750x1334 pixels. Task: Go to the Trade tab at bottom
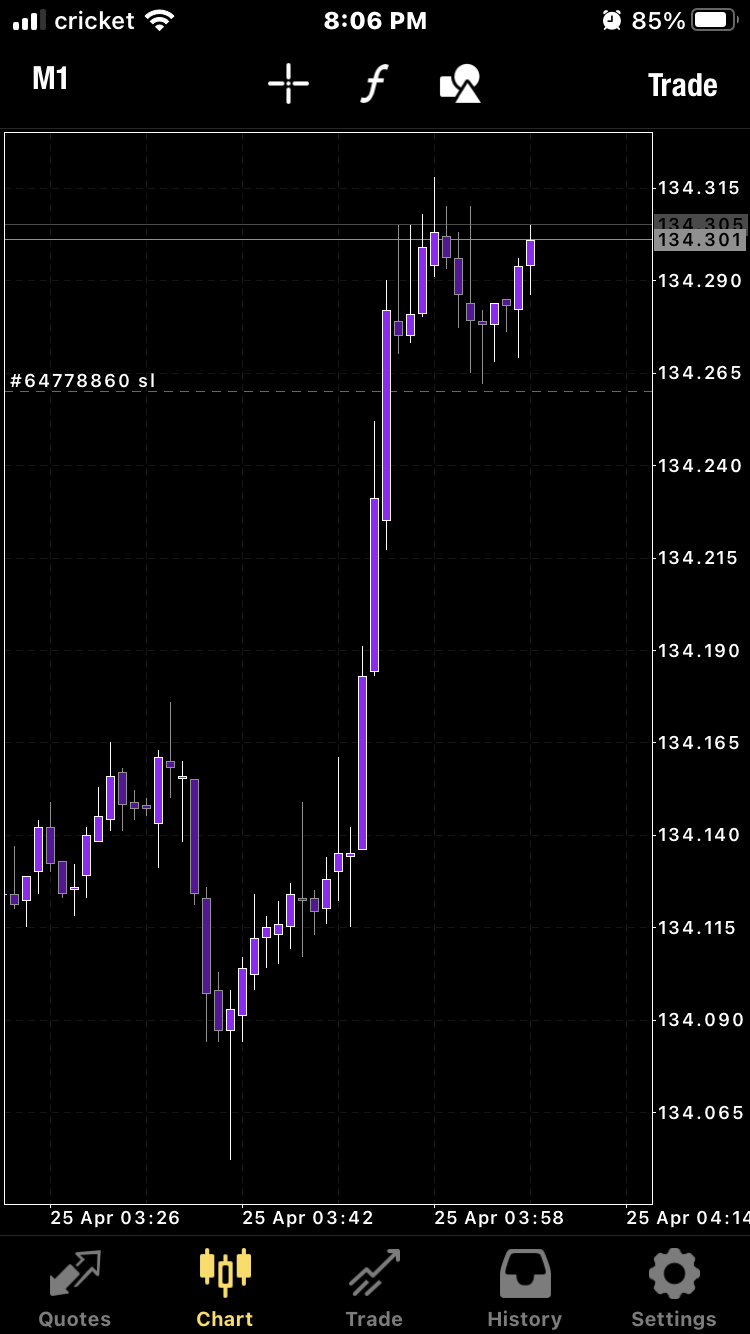click(x=374, y=1287)
